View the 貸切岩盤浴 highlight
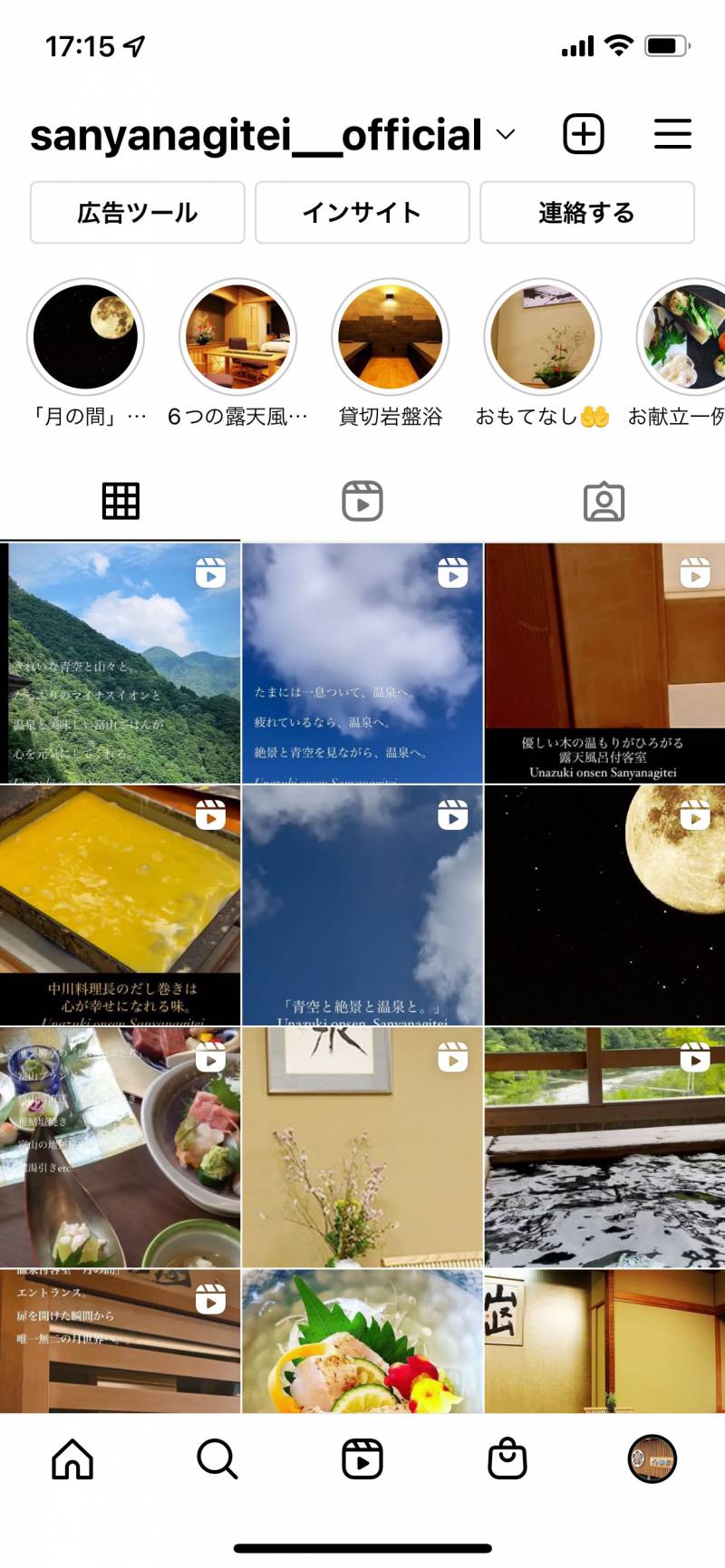The height and width of the screenshot is (1568, 725). click(x=391, y=337)
